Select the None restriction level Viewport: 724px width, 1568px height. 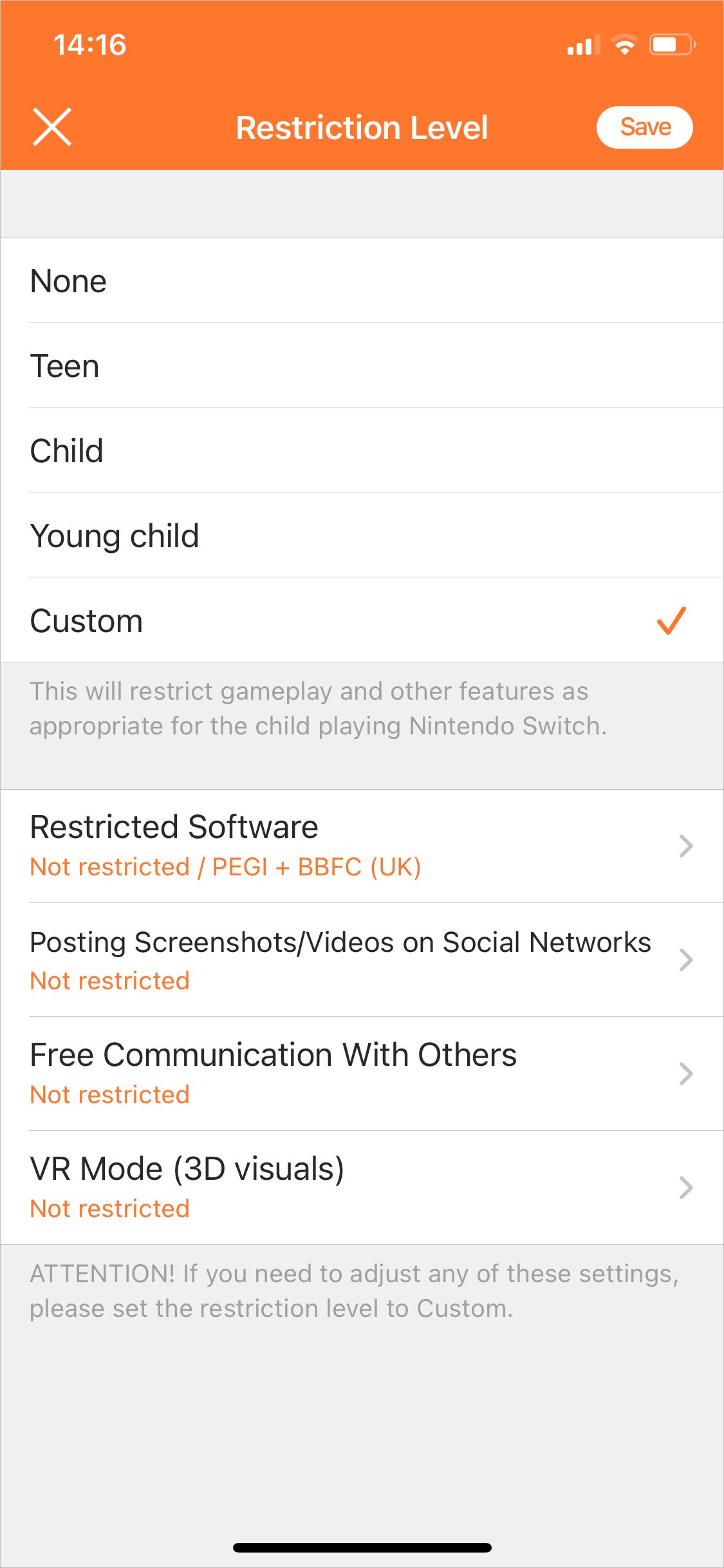pos(362,281)
